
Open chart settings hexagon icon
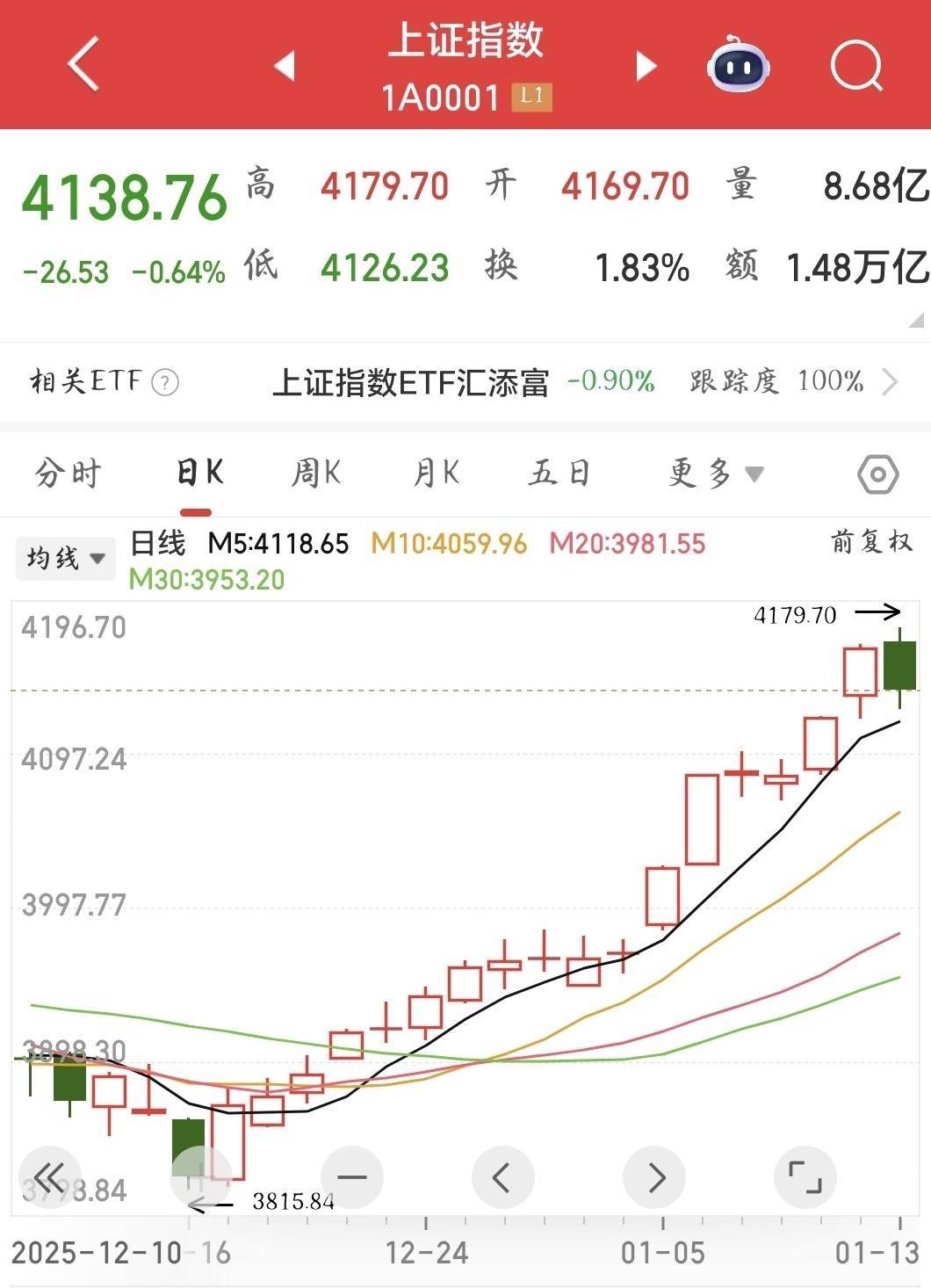tap(877, 474)
